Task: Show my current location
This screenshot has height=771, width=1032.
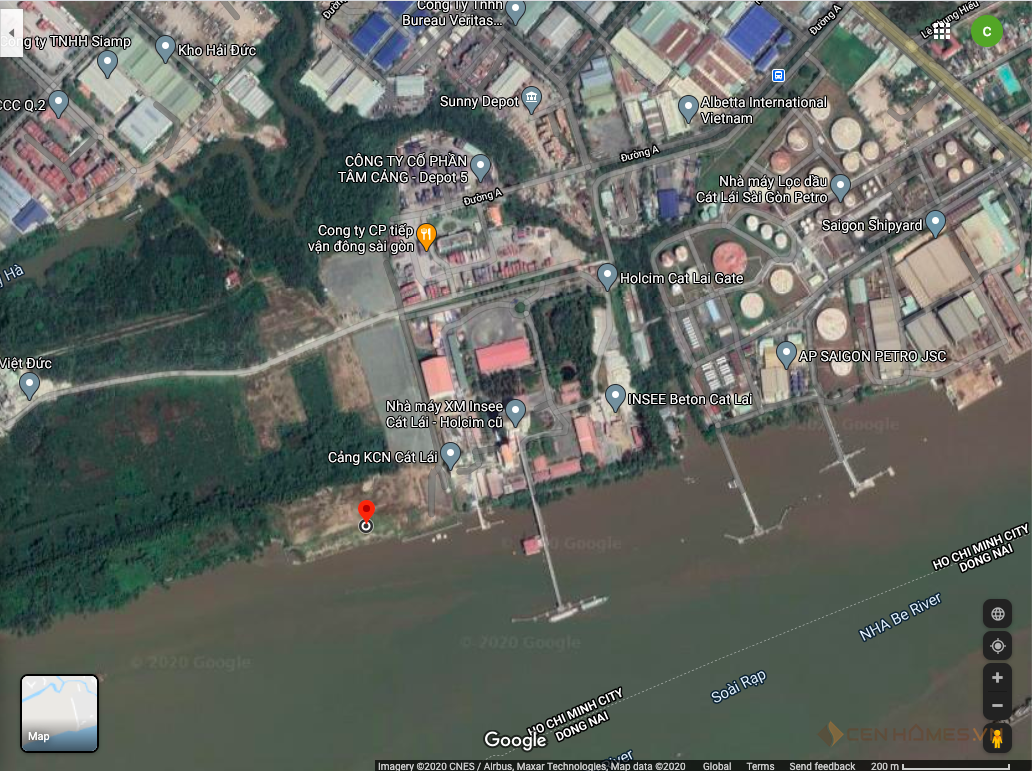Action: click(x=997, y=646)
